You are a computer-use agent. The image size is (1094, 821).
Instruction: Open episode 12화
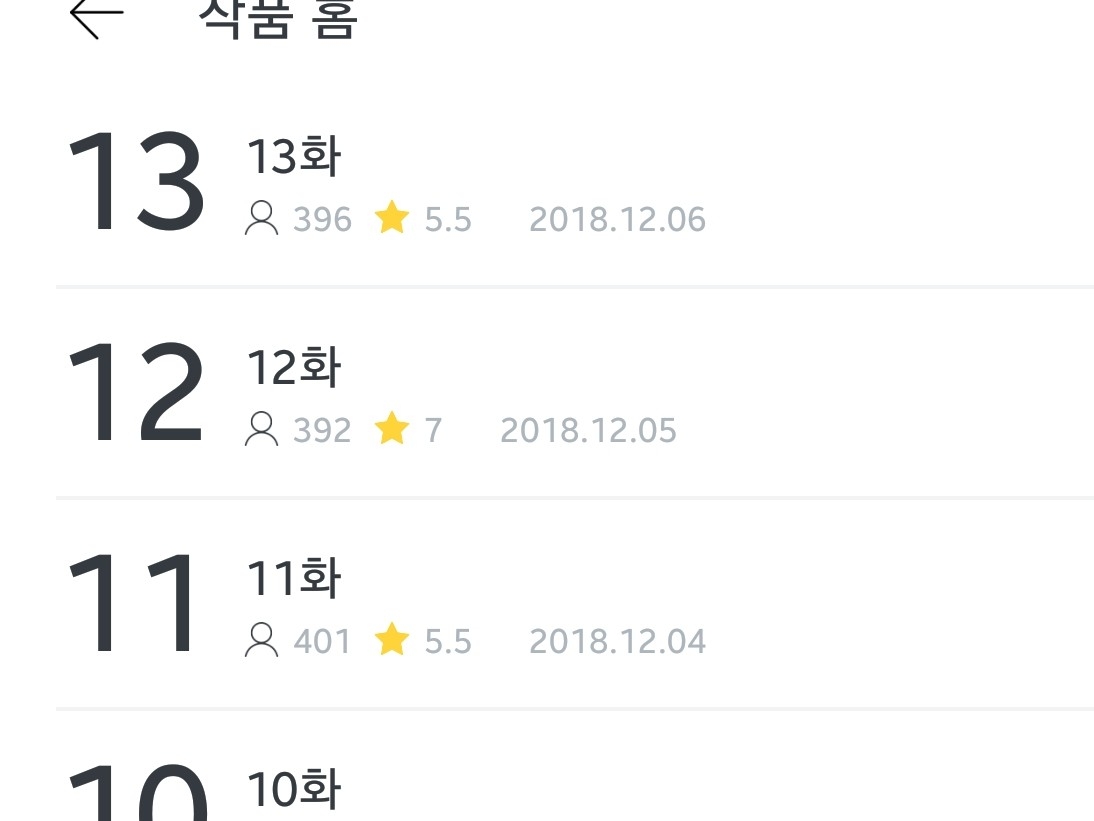[293, 368]
